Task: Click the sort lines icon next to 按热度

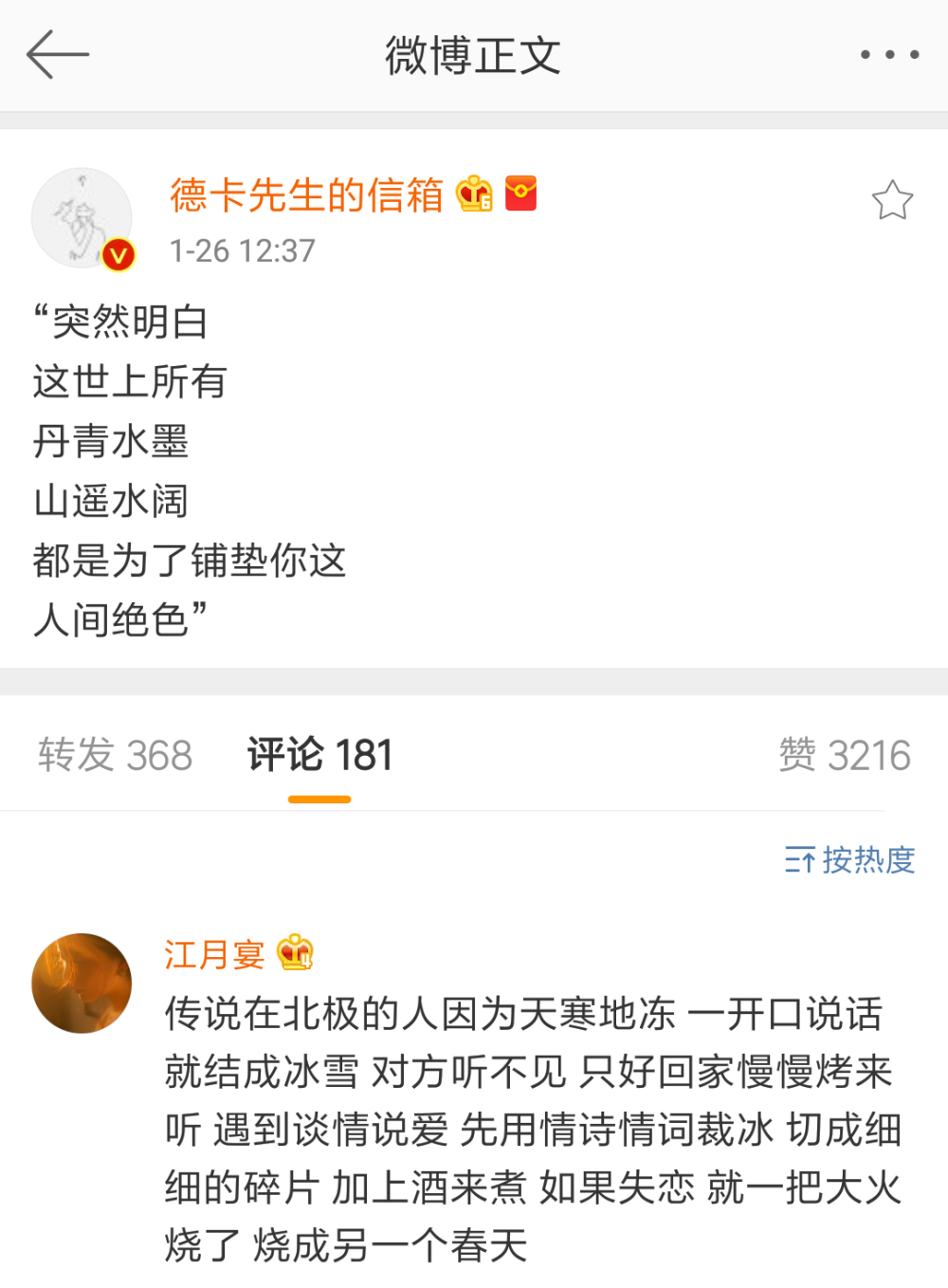Action: [x=801, y=861]
